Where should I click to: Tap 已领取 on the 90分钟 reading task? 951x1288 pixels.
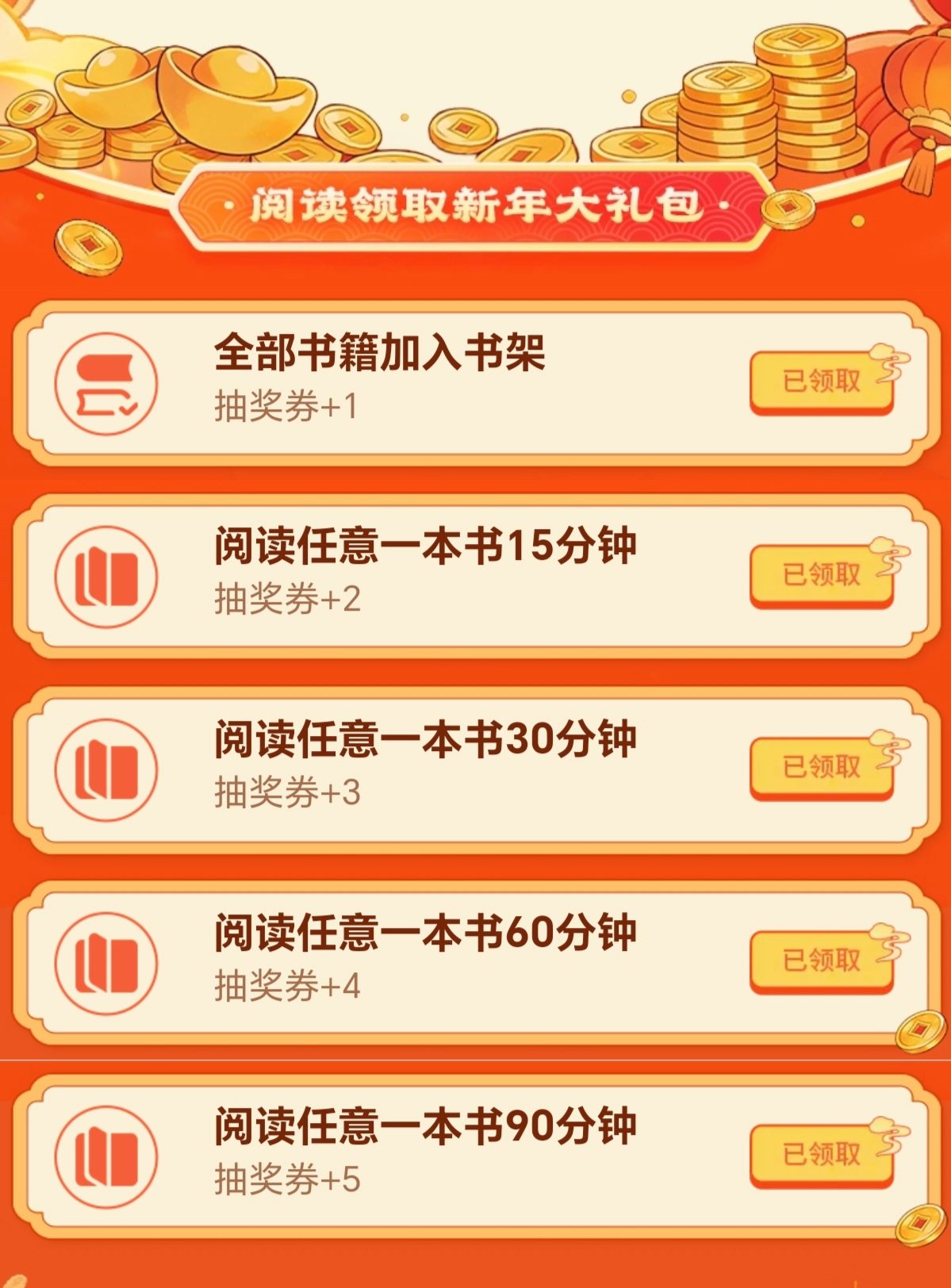click(822, 1155)
